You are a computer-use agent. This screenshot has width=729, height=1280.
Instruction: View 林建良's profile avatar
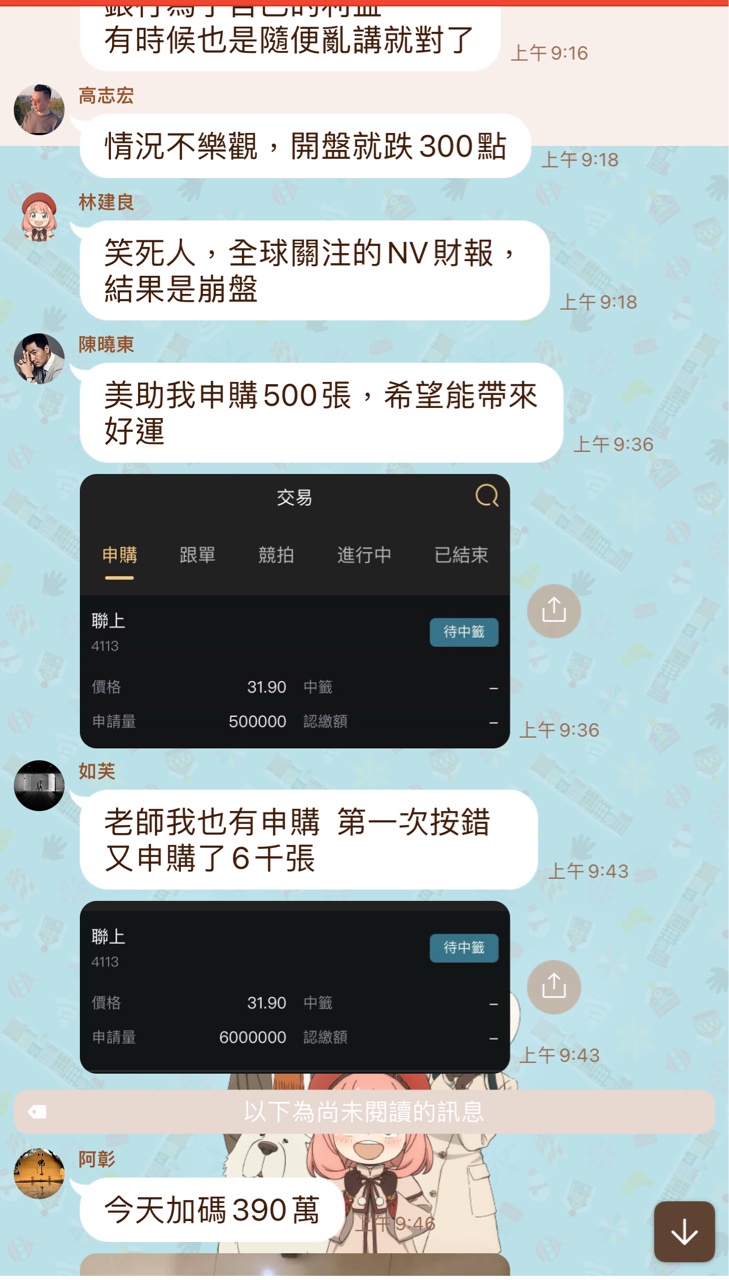tap(39, 216)
